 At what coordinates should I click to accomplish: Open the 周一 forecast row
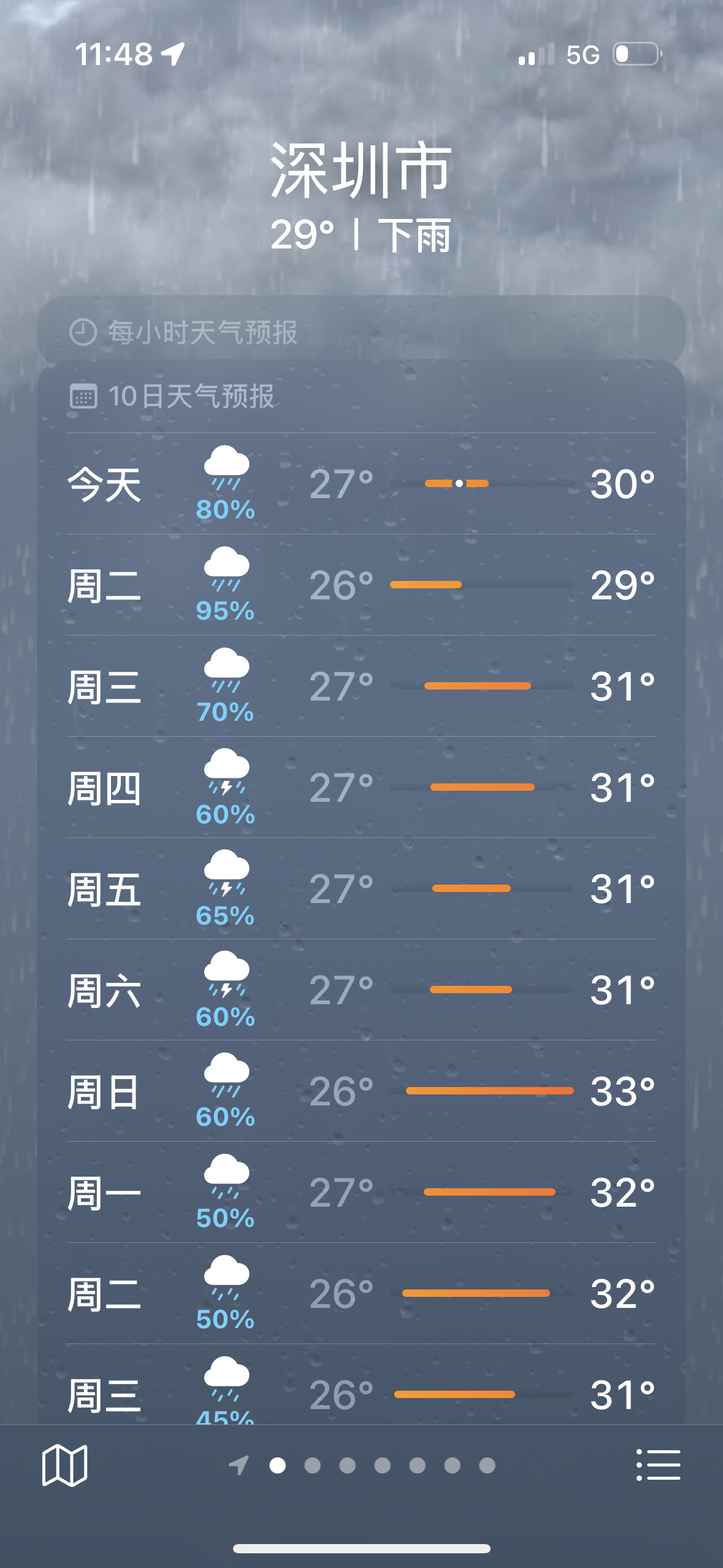point(361,1192)
